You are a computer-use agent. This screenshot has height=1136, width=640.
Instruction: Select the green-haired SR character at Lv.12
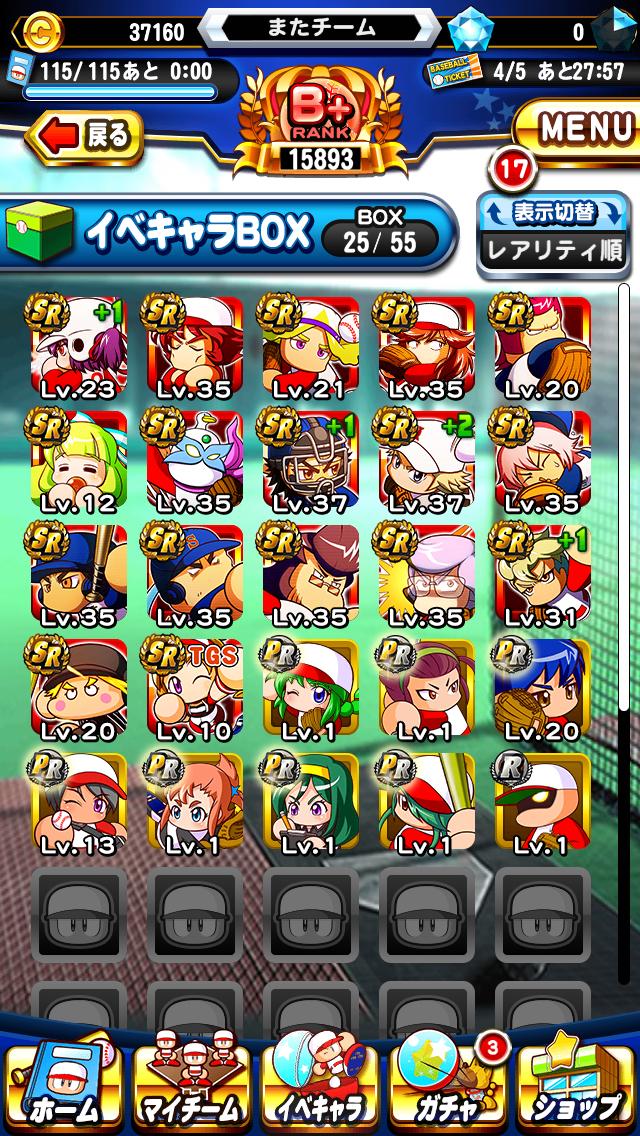pos(79,459)
